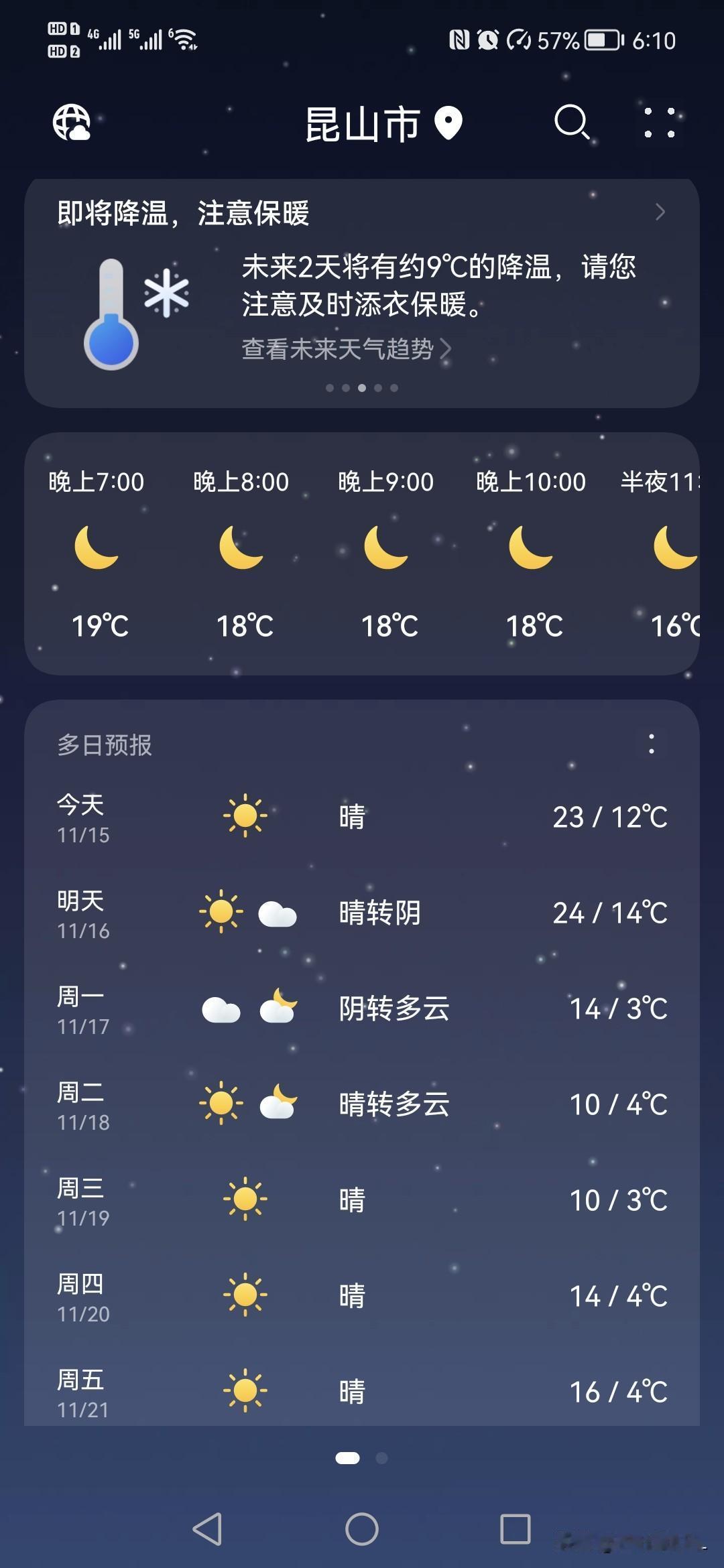The width and height of the screenshot is (724, 1568).
Task: Tap the location pin next to 昆山市
Action: pyautogui.click(x=447, y=123)
